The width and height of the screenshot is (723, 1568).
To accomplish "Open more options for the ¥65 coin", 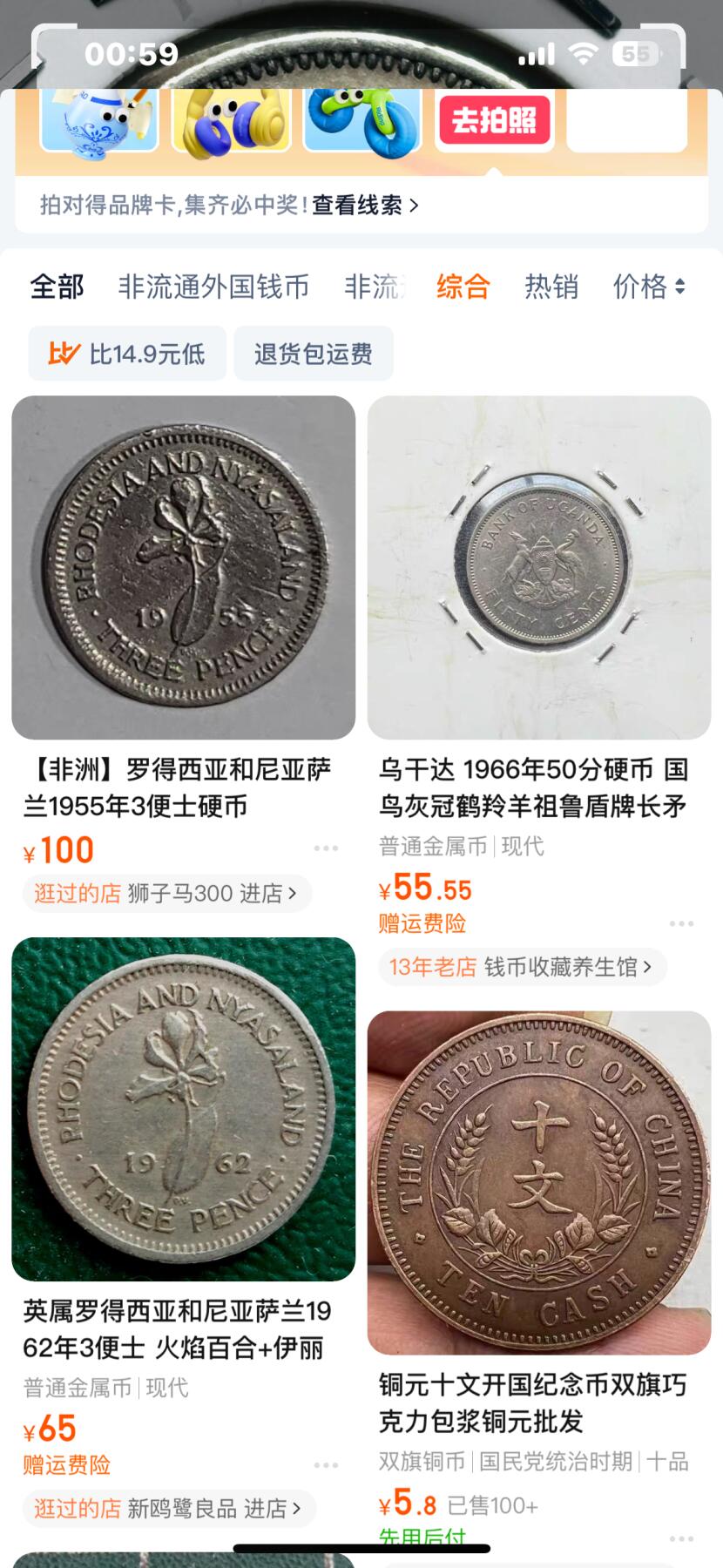I will (326, 1465).
